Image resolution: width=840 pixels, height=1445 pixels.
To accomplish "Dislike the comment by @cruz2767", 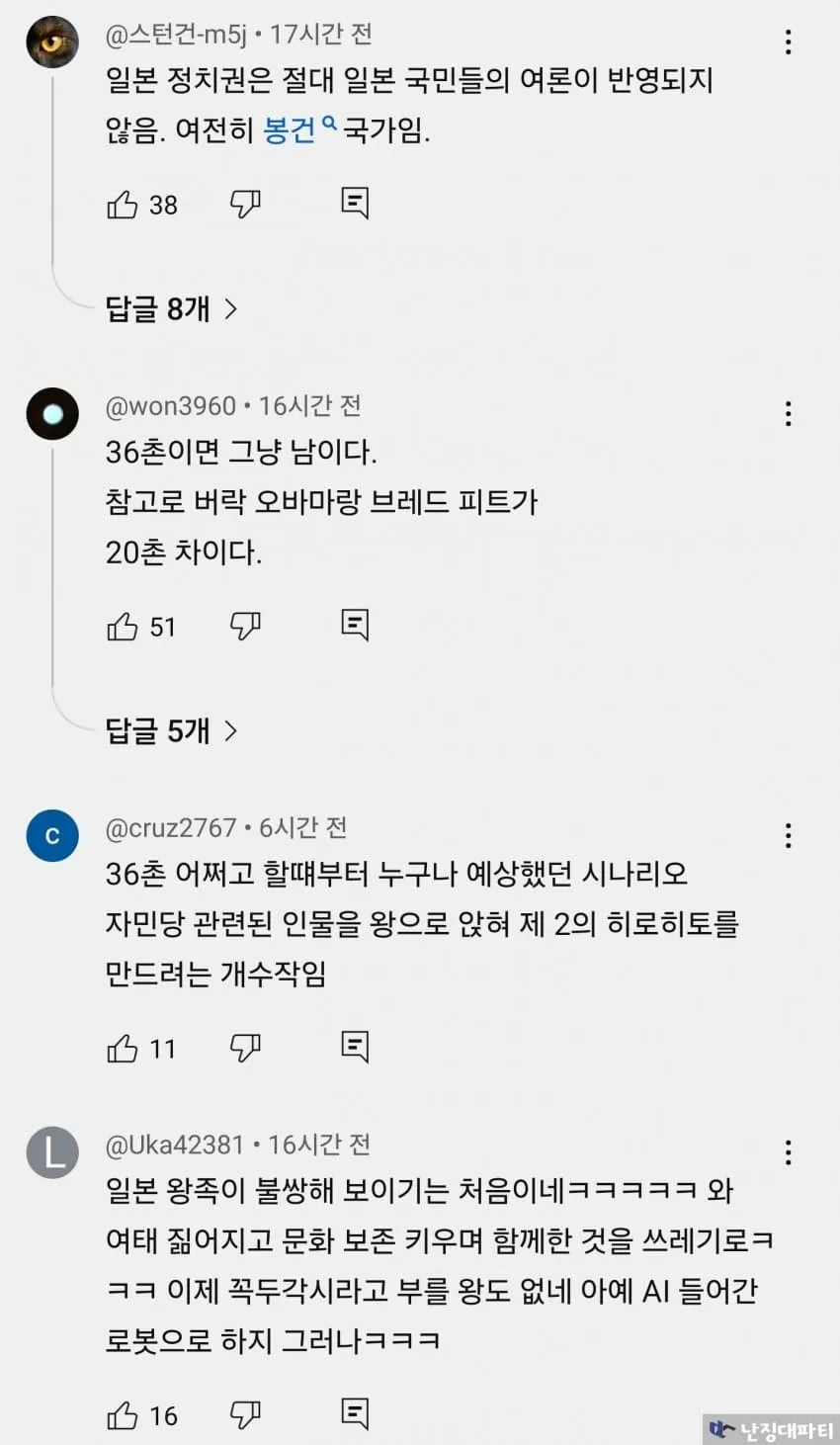I will point(245,1048).
